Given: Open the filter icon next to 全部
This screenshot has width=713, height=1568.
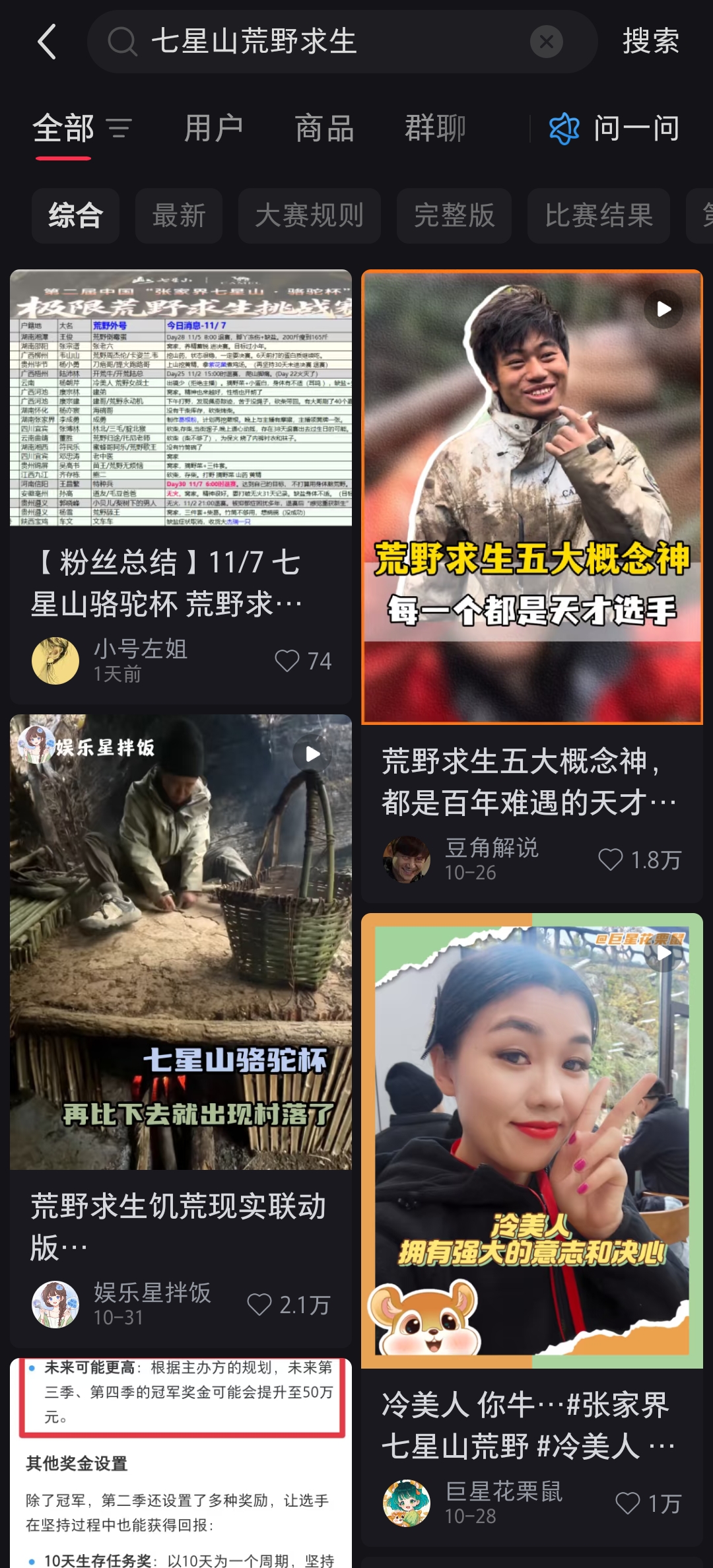Looking at the screenshot, I should 119,128.
